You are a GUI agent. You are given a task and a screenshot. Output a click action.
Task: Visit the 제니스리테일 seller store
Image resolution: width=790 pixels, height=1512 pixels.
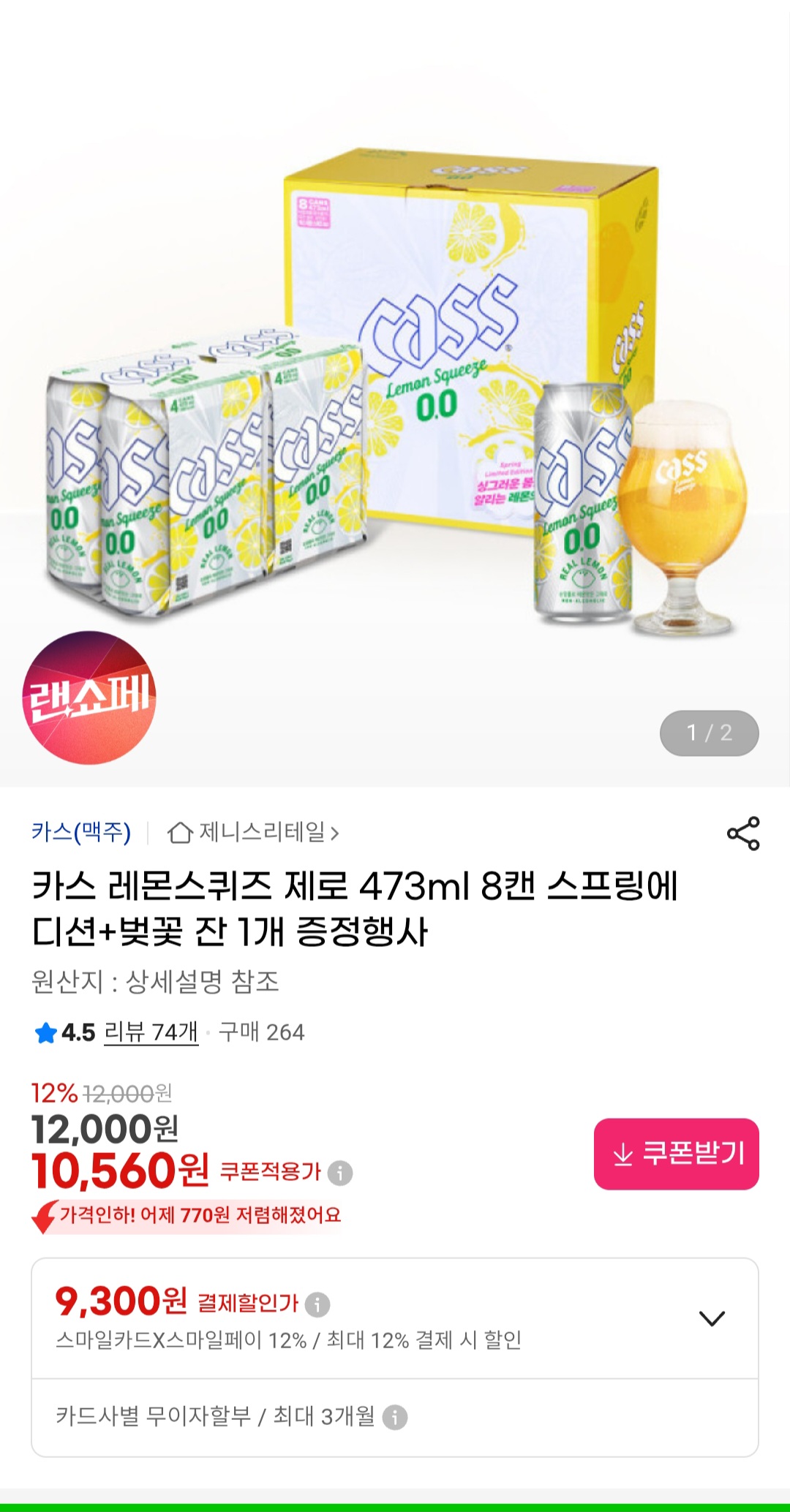254,833
